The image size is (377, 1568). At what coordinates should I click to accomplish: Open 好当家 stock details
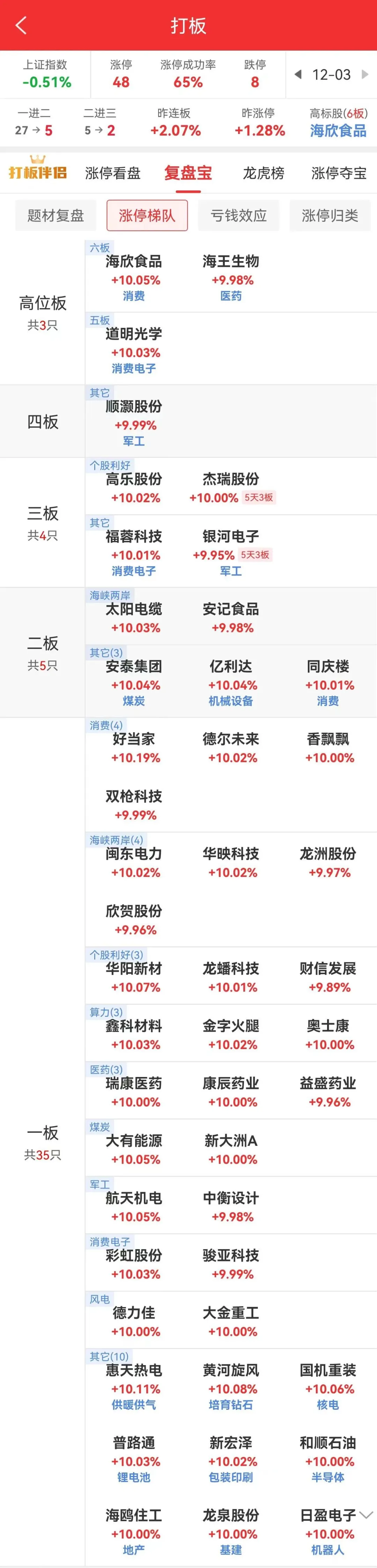(x=134, y=739)
